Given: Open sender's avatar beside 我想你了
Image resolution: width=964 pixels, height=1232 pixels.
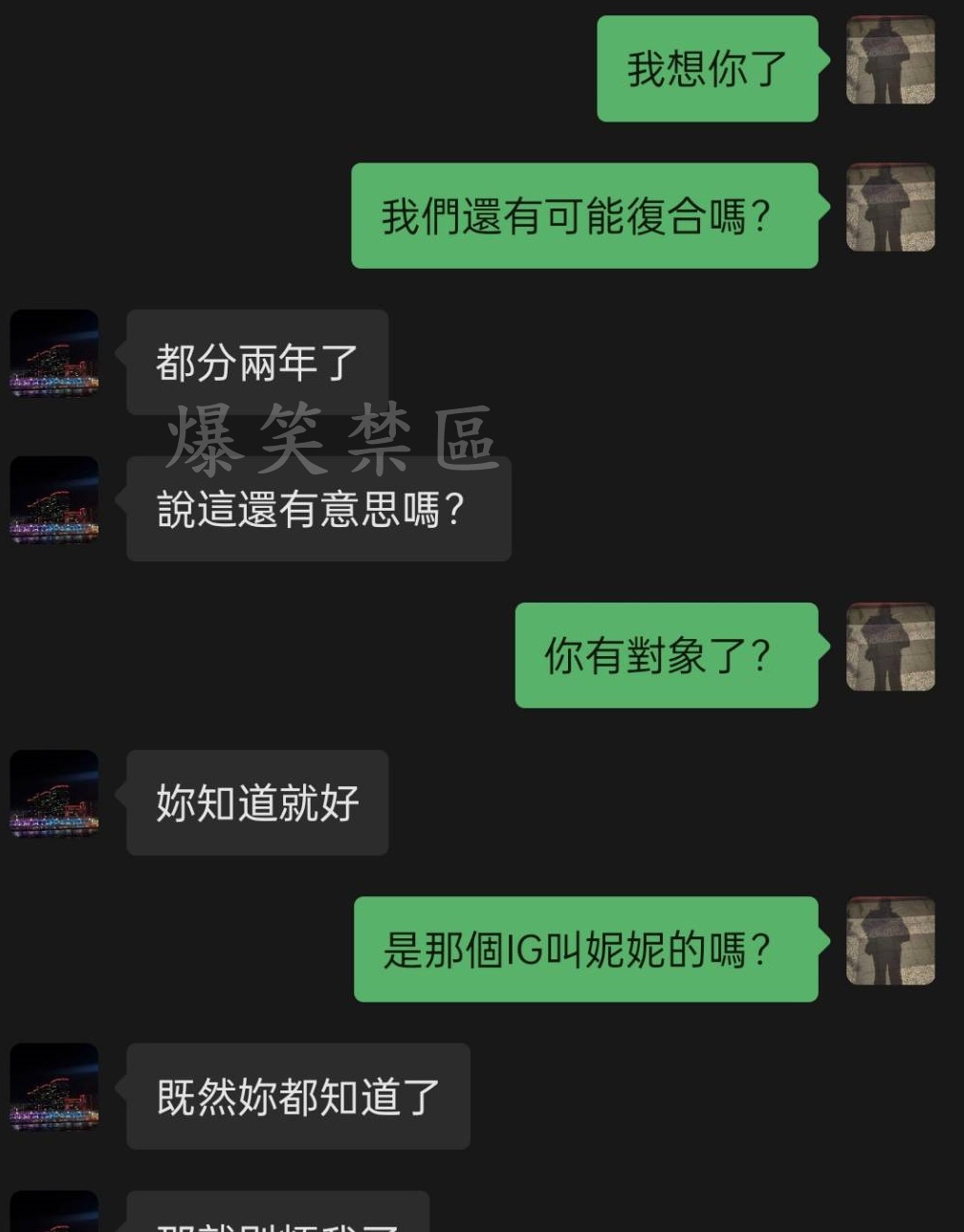Looking at the screenshot, I should (x=890, y=60).
